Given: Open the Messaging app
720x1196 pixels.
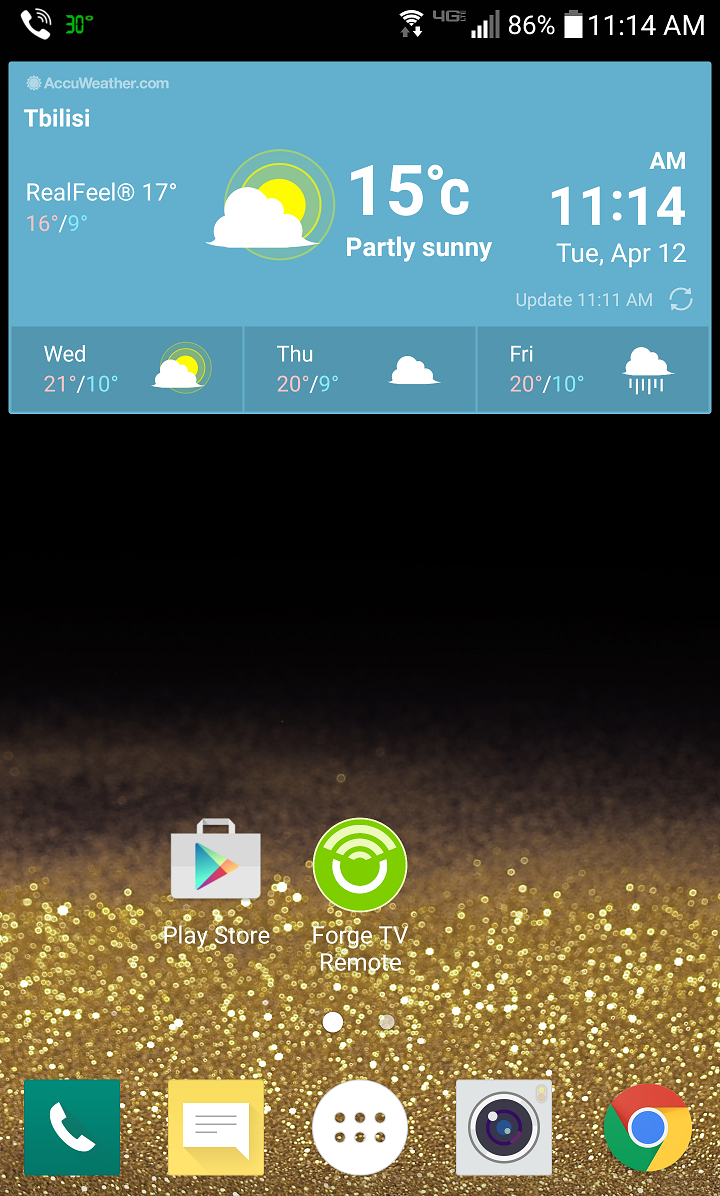Looking at the screenshot, I should click(216, 1127).
